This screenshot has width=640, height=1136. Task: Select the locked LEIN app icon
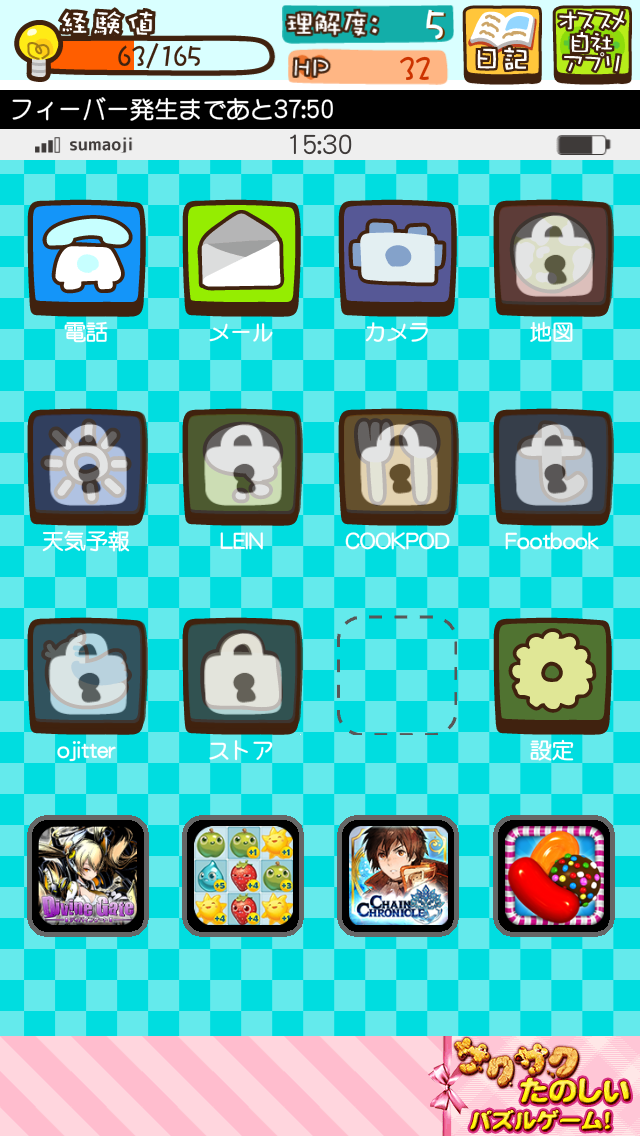tap(241, 468)
